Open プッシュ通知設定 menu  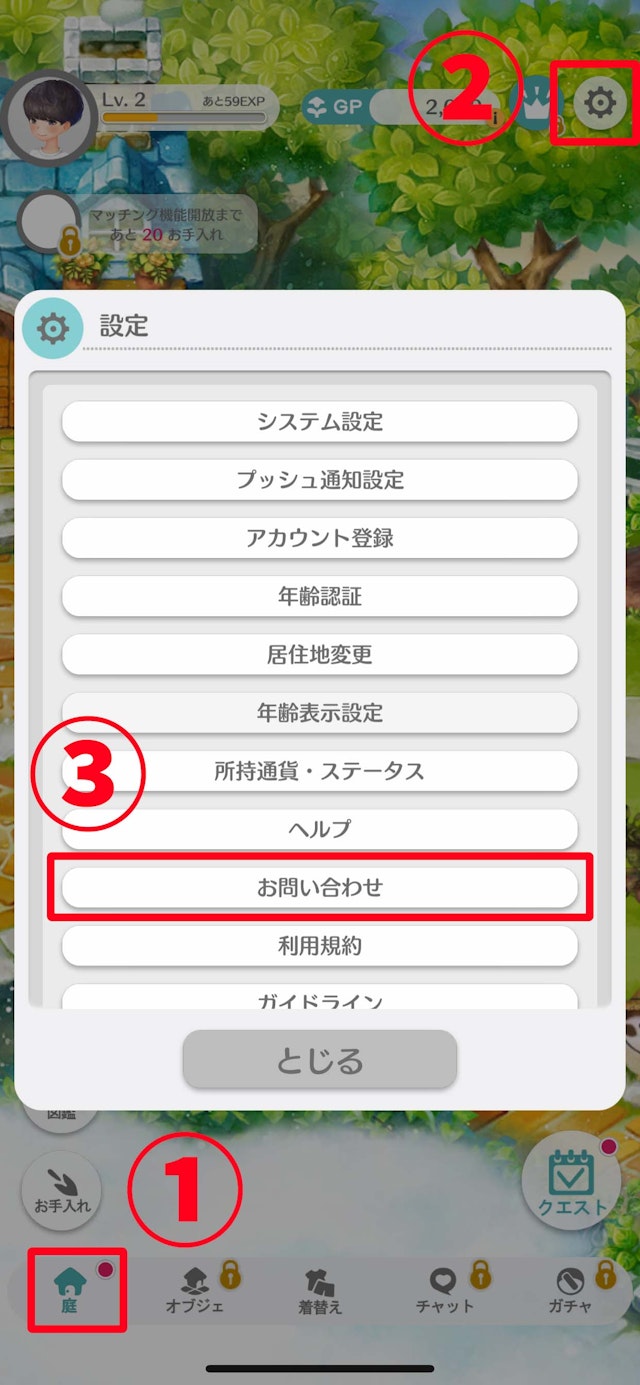[320, 480]
